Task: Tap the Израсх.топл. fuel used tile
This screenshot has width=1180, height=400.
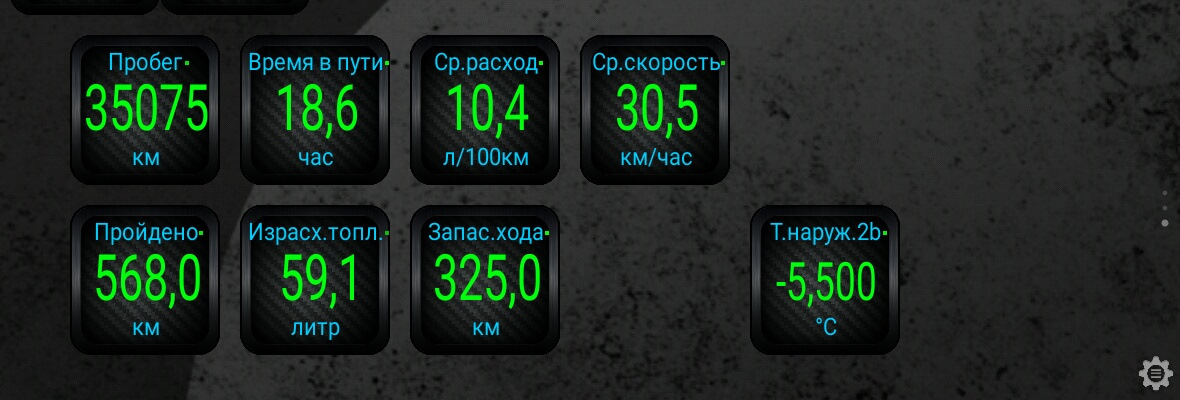Action: point(315,279)
